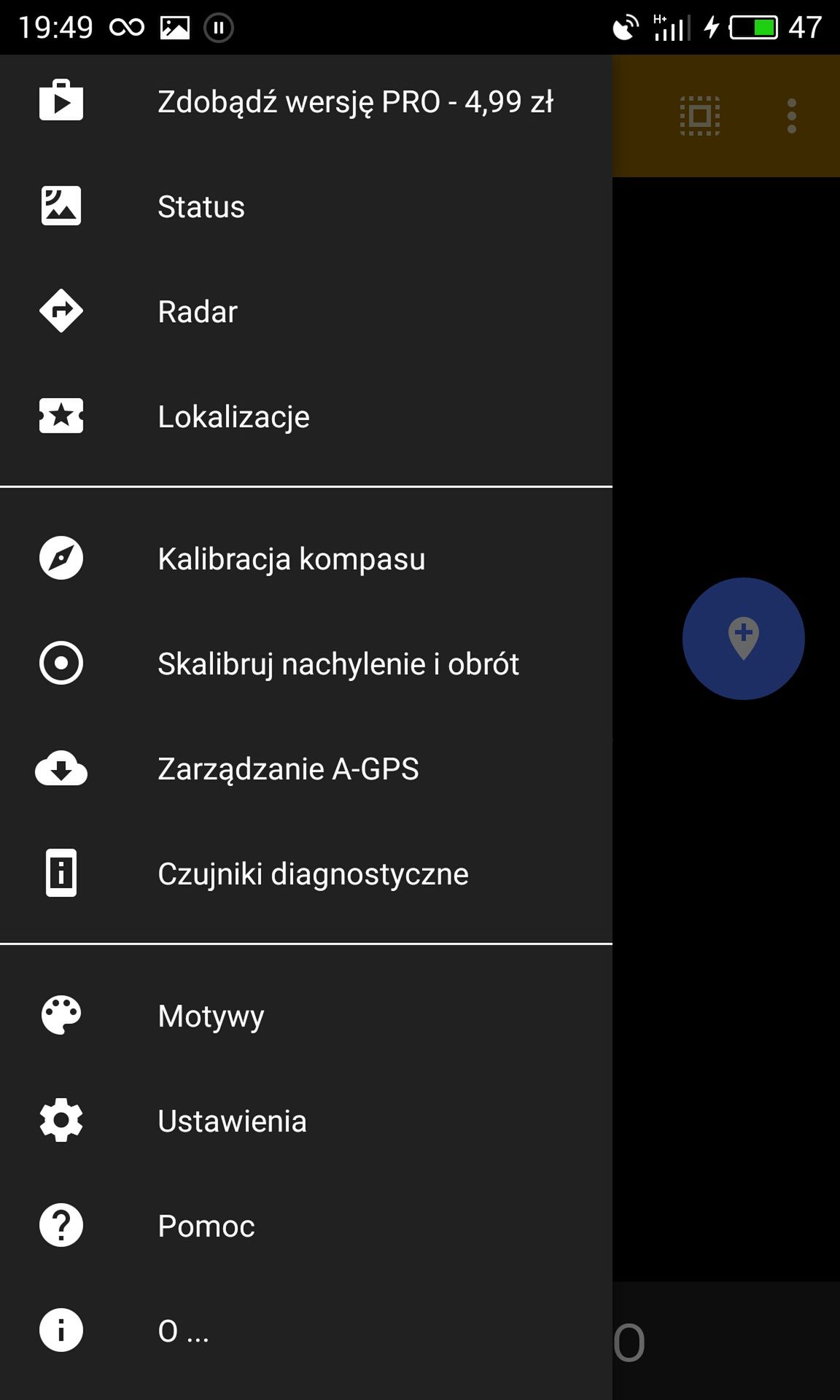Screen dimensions: 840x1400
Task: Tap the add location floating button
Action: 743,639
